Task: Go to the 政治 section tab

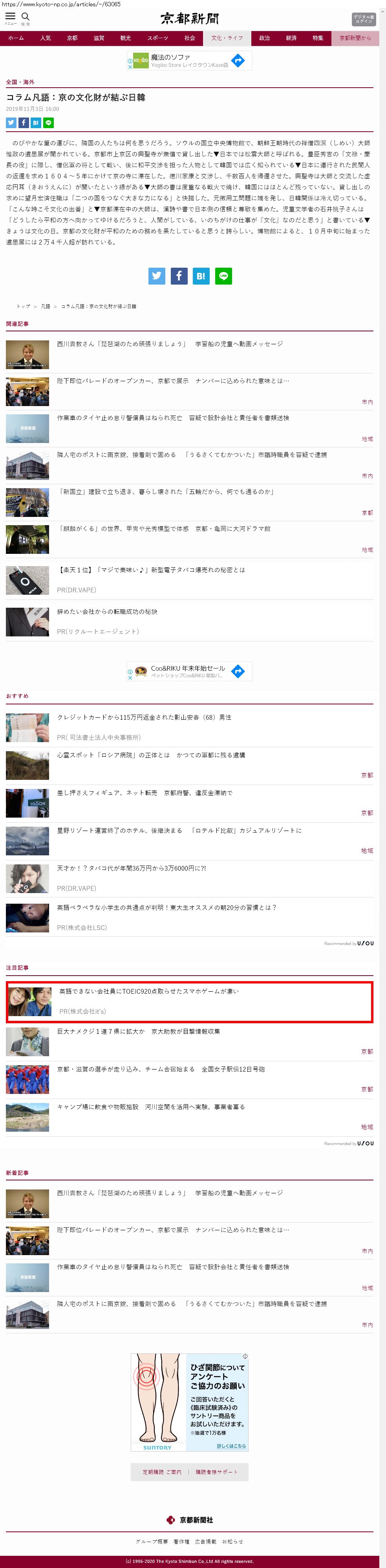Action: pyautogui.click(x=264, y=39)
